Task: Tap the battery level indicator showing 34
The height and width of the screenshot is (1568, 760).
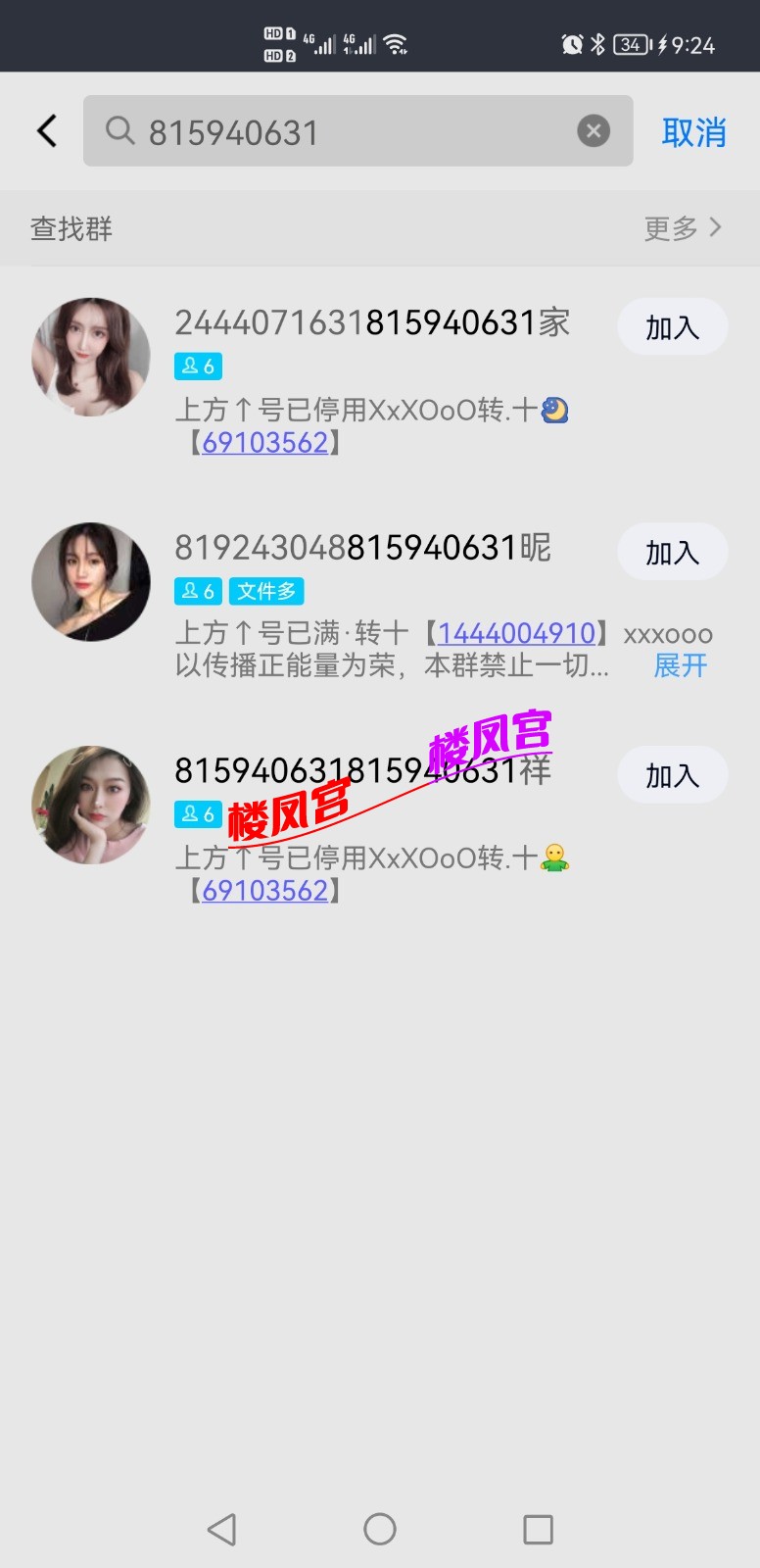Action: coord(631,42)
